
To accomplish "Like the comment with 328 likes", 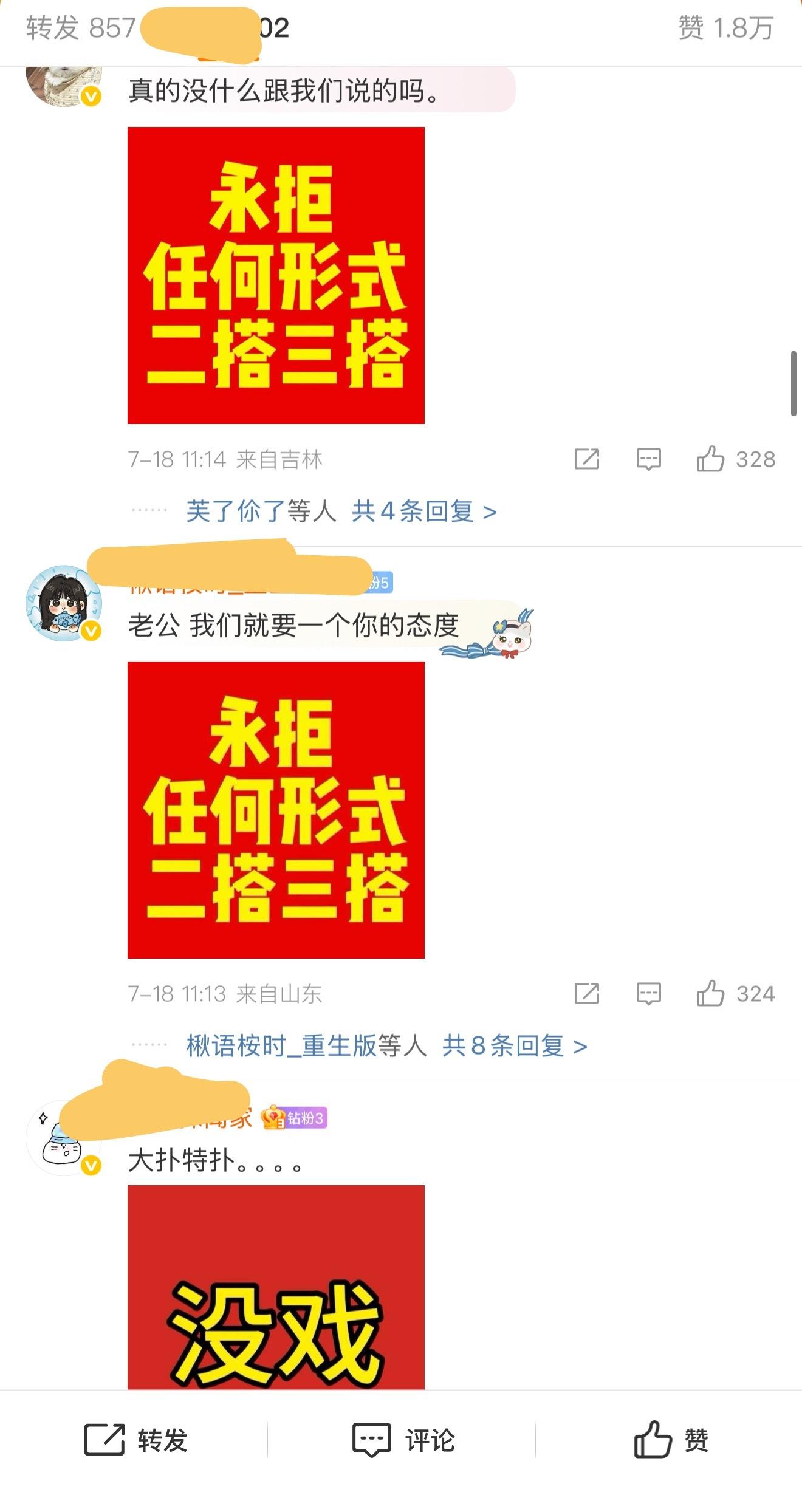I will pos(736,459).
